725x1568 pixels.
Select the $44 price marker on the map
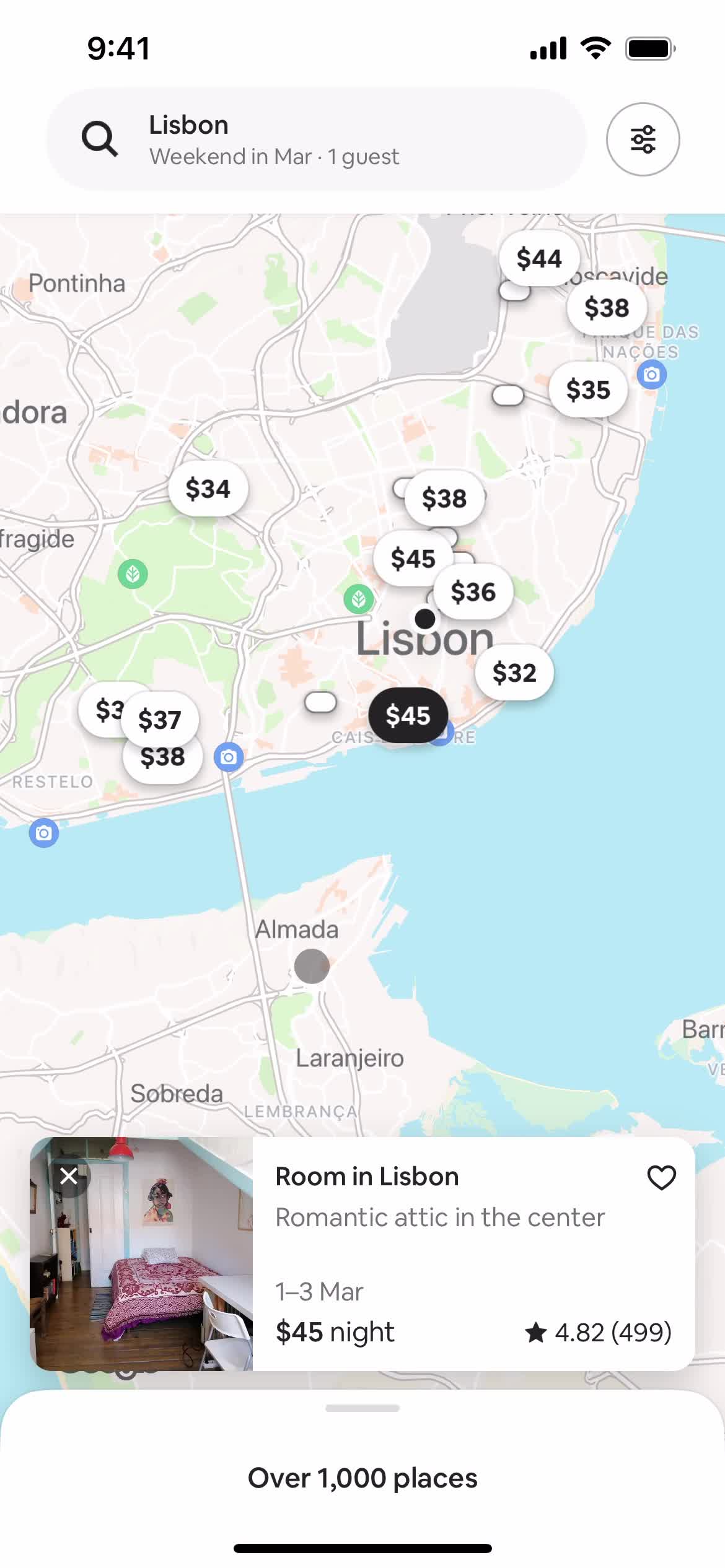coord(539,258)
